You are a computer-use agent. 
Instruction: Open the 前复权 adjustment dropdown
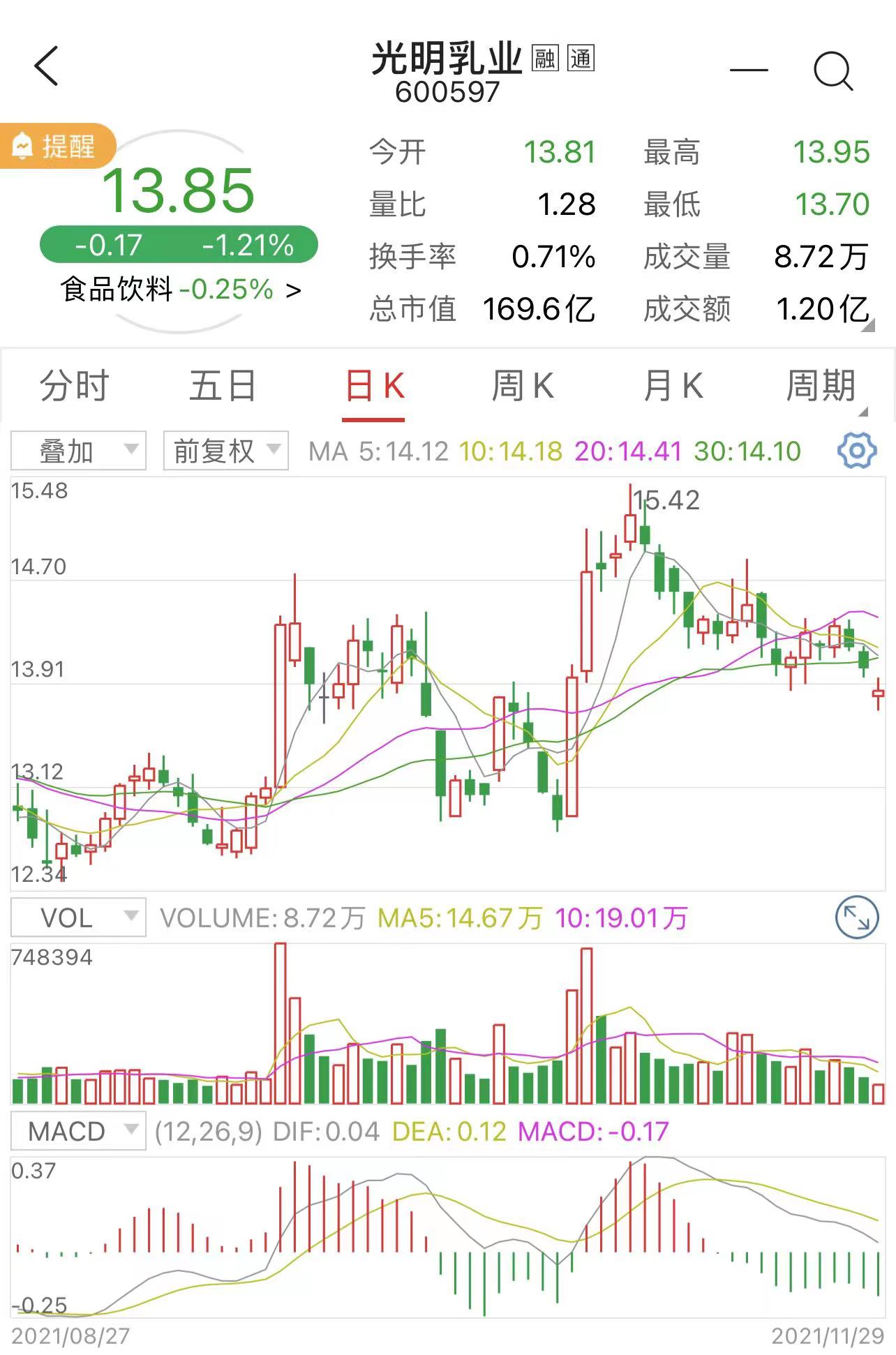pos(225,451)
